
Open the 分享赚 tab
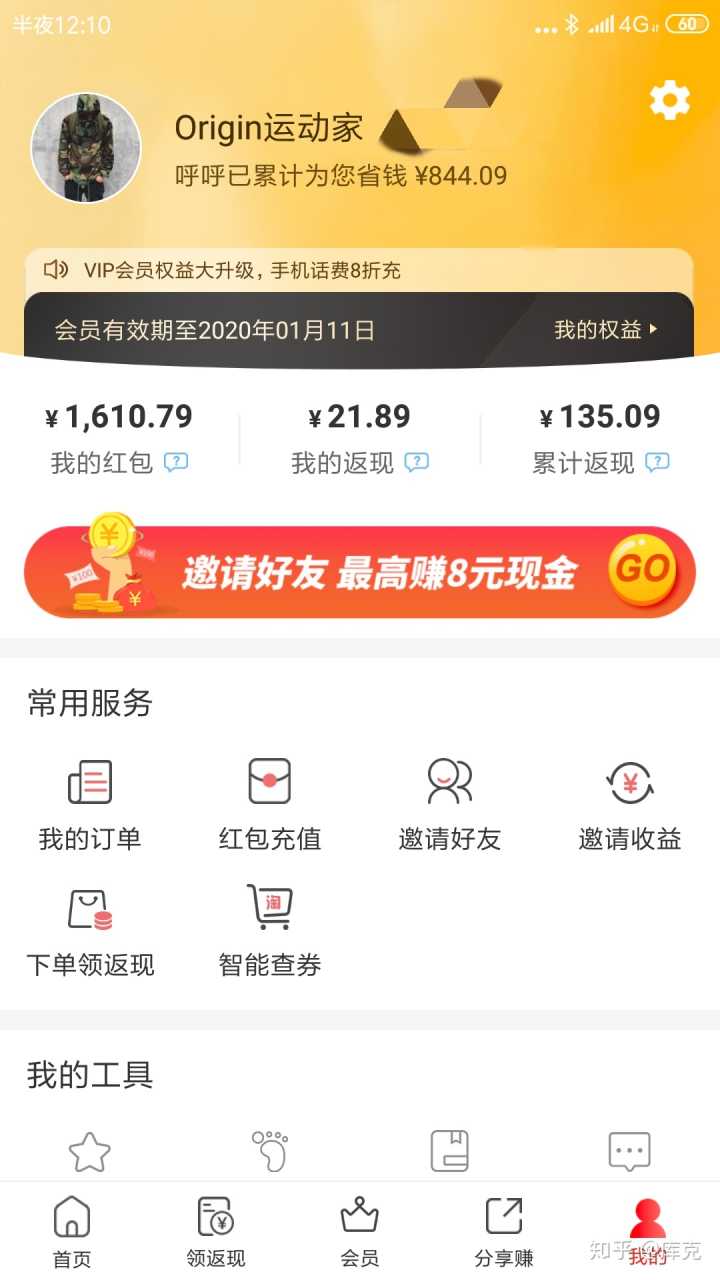(504, 1232)
